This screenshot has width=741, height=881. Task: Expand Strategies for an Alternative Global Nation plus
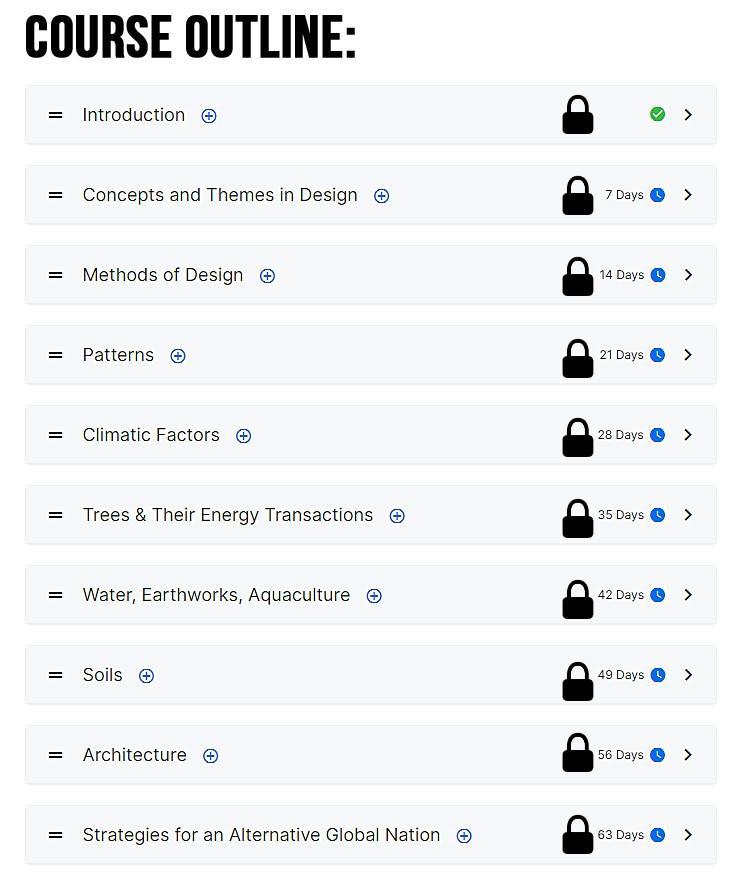[x=464, y=836]
